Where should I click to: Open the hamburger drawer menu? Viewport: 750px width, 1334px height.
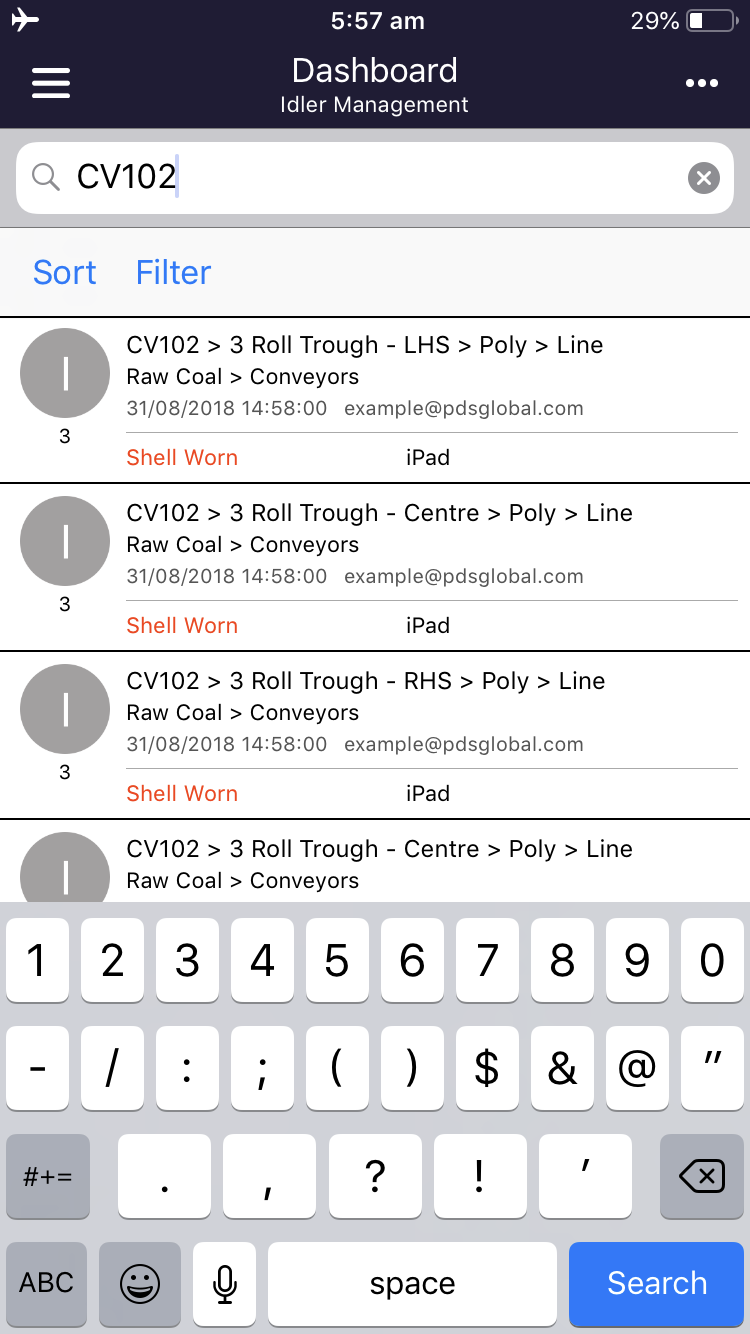pyautogui.click(x=51, y=83)
